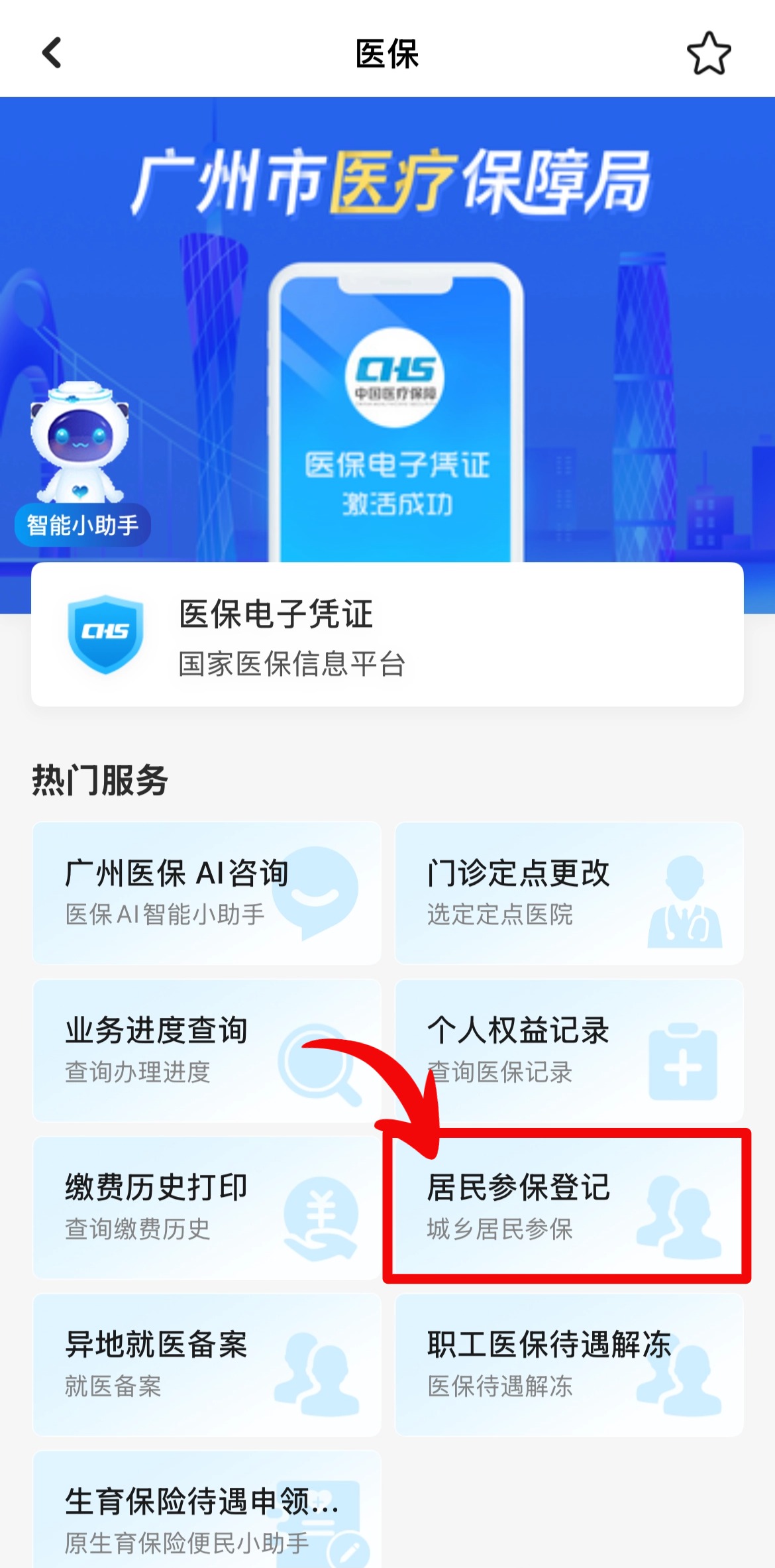Select 门诊定点更改 service
Screen dimensions: 775x1568
coord(568,892)
